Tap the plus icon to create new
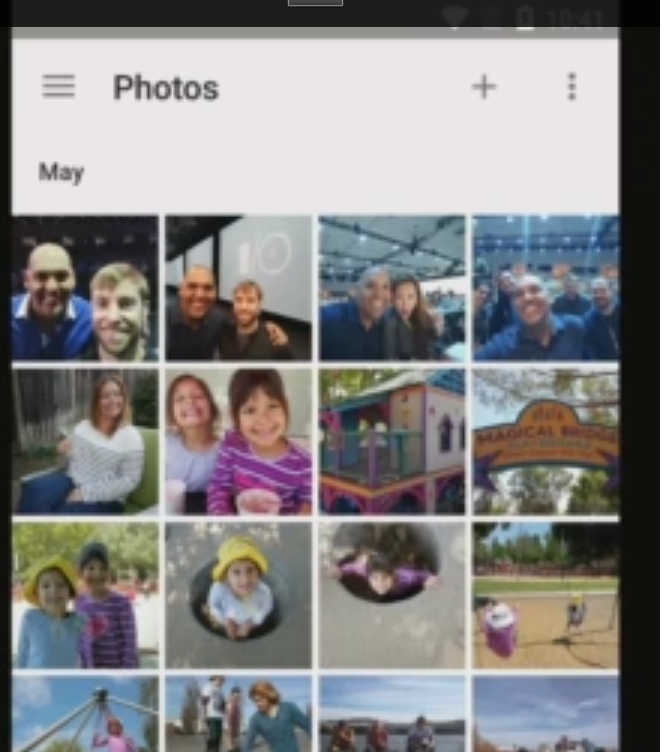 [484, 87]
